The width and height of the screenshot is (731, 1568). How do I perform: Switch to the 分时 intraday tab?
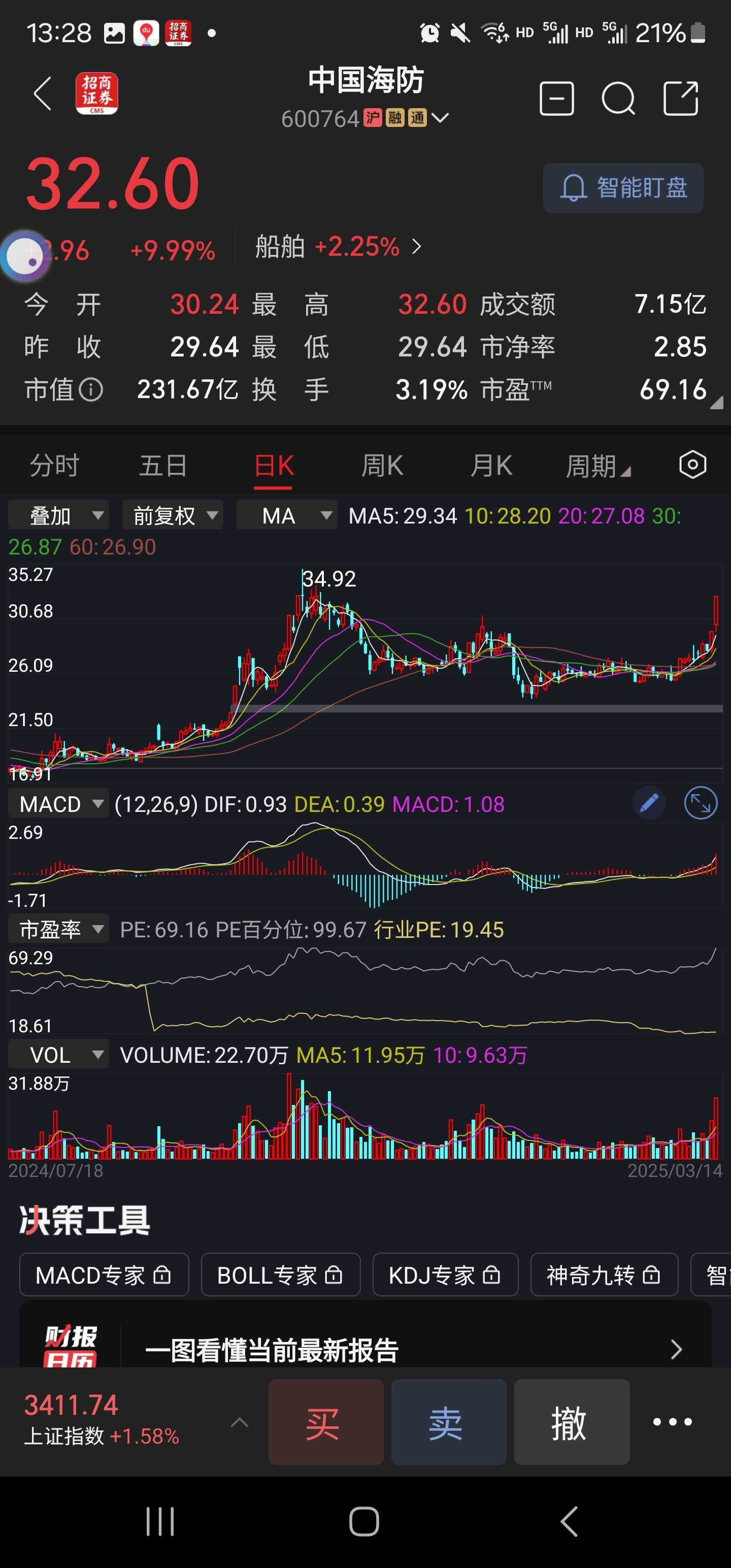tap(54, 465)
